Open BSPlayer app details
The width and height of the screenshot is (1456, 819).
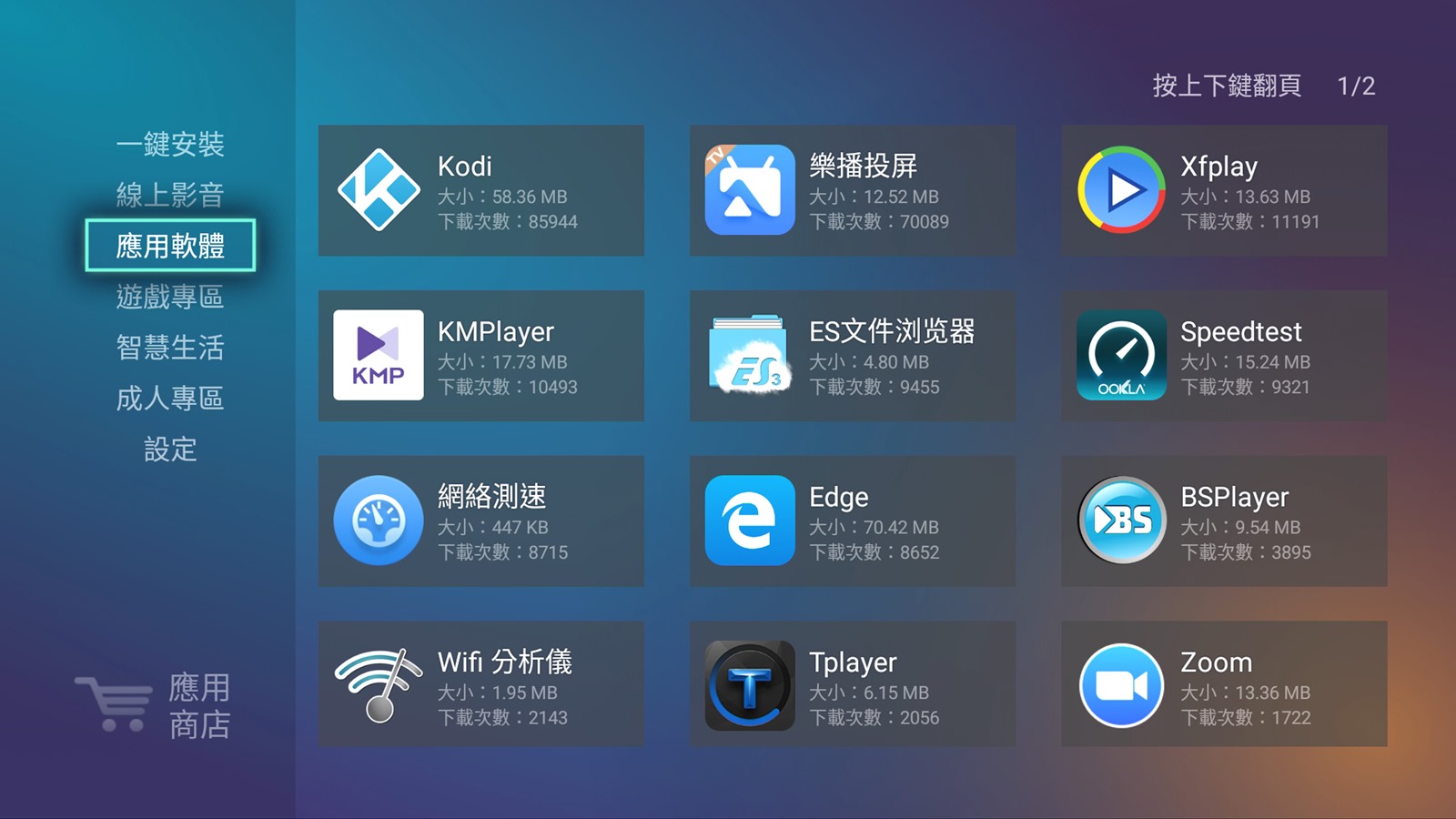pos(1223,521)
